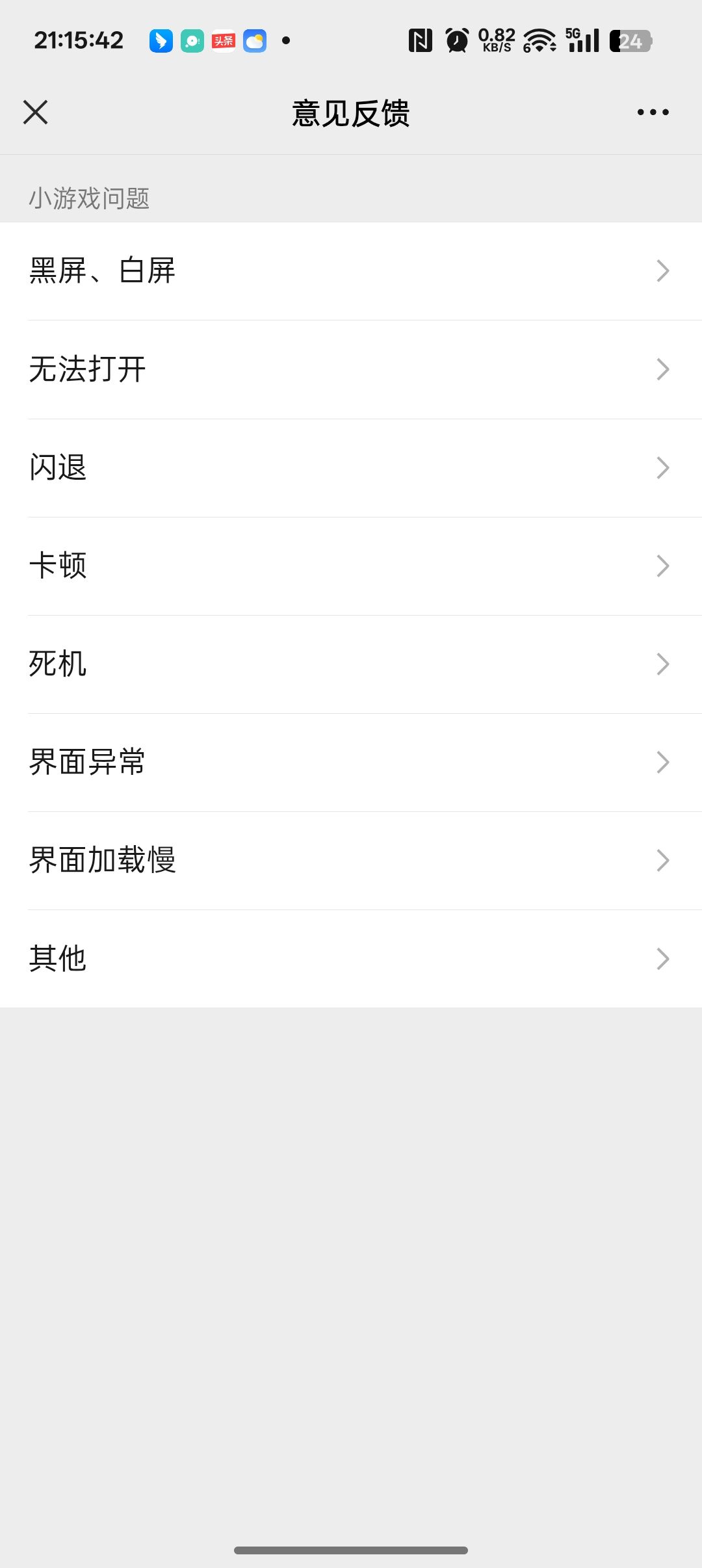Choose 无法打开 problem type

click(x=351, y=369)
